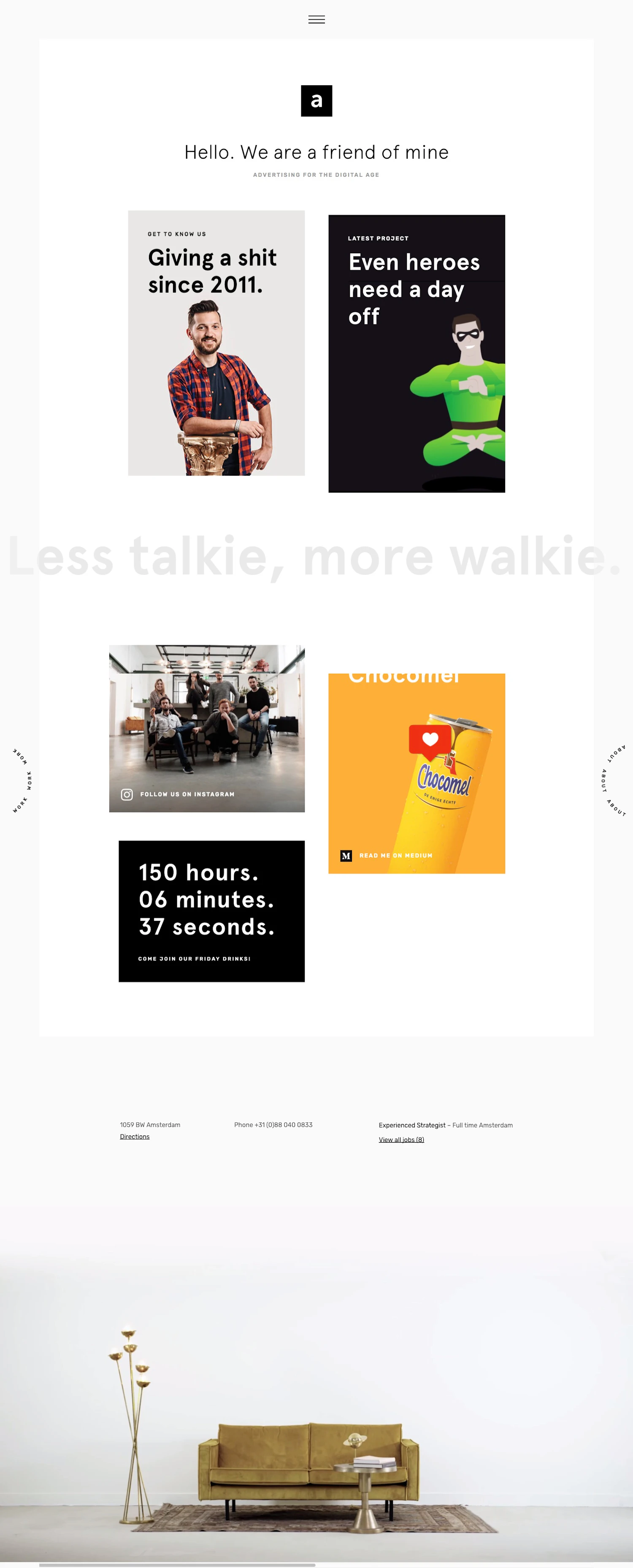Image resolution: width=633 pixels, height=1568 pixels.
Task: Open the Friday drinks countdown card
Action: coord(211,910)
